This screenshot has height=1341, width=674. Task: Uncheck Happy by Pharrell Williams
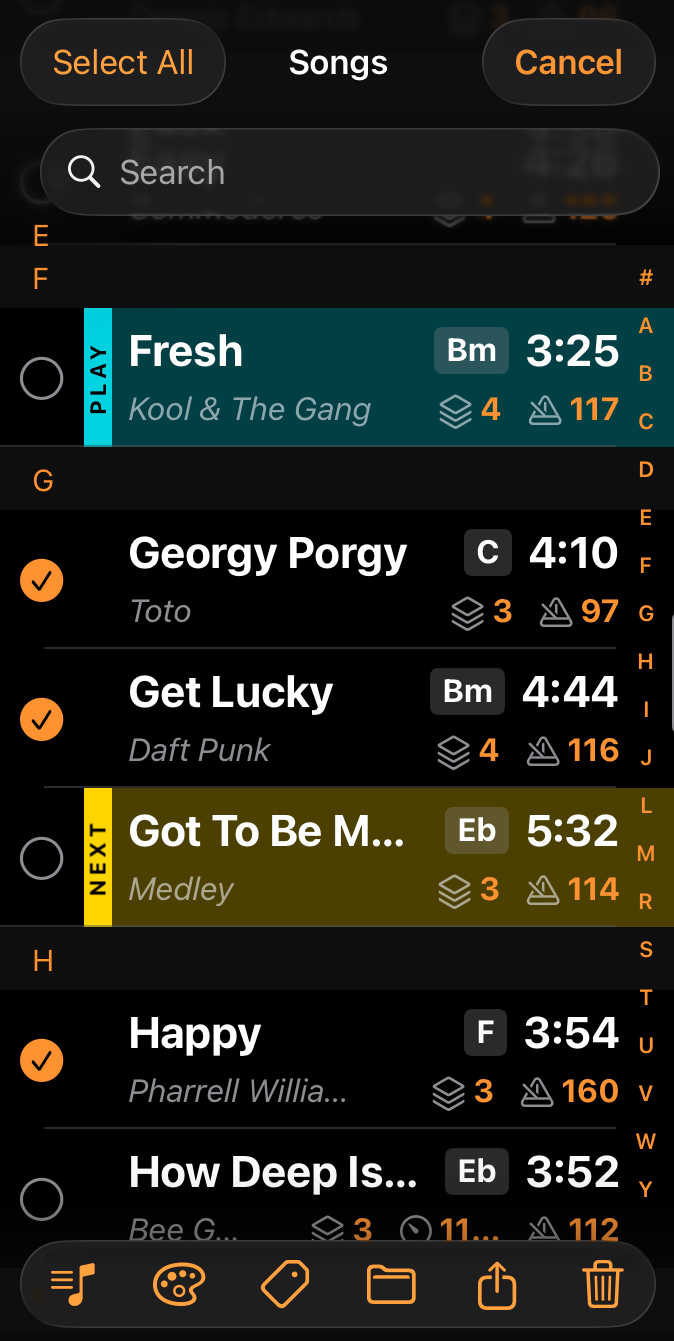pyautogui.click(x=42, y=1060)
